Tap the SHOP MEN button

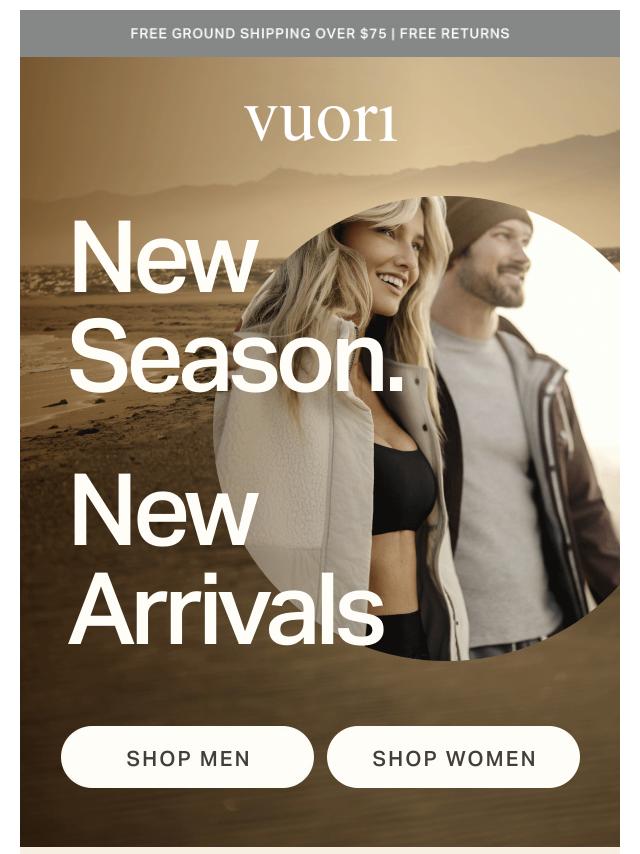187,758
